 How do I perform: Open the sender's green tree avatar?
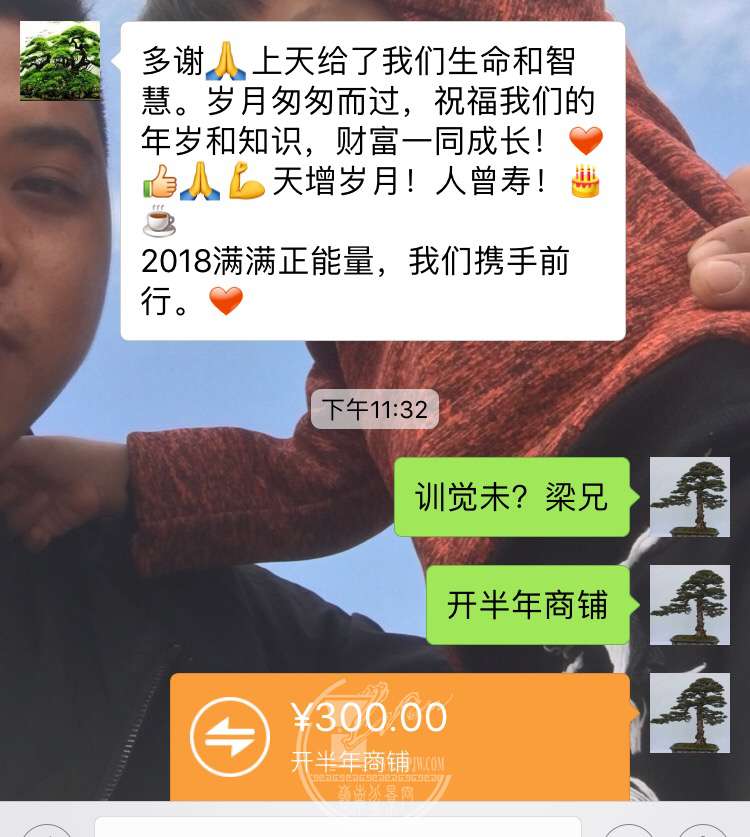tap(60, 61)
